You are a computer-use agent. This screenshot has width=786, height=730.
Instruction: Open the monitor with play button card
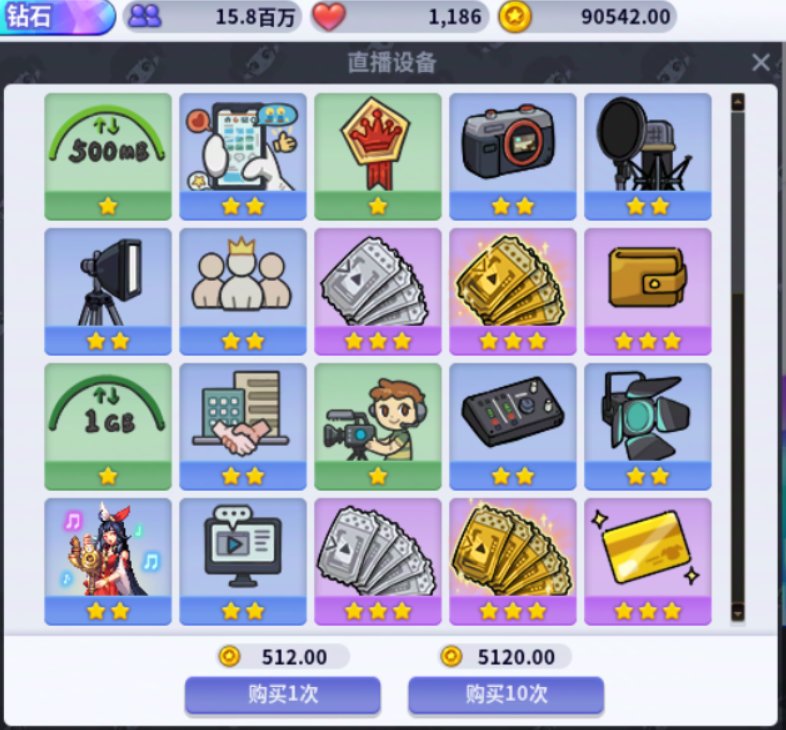pyautogui.click(x=243, y=560)
